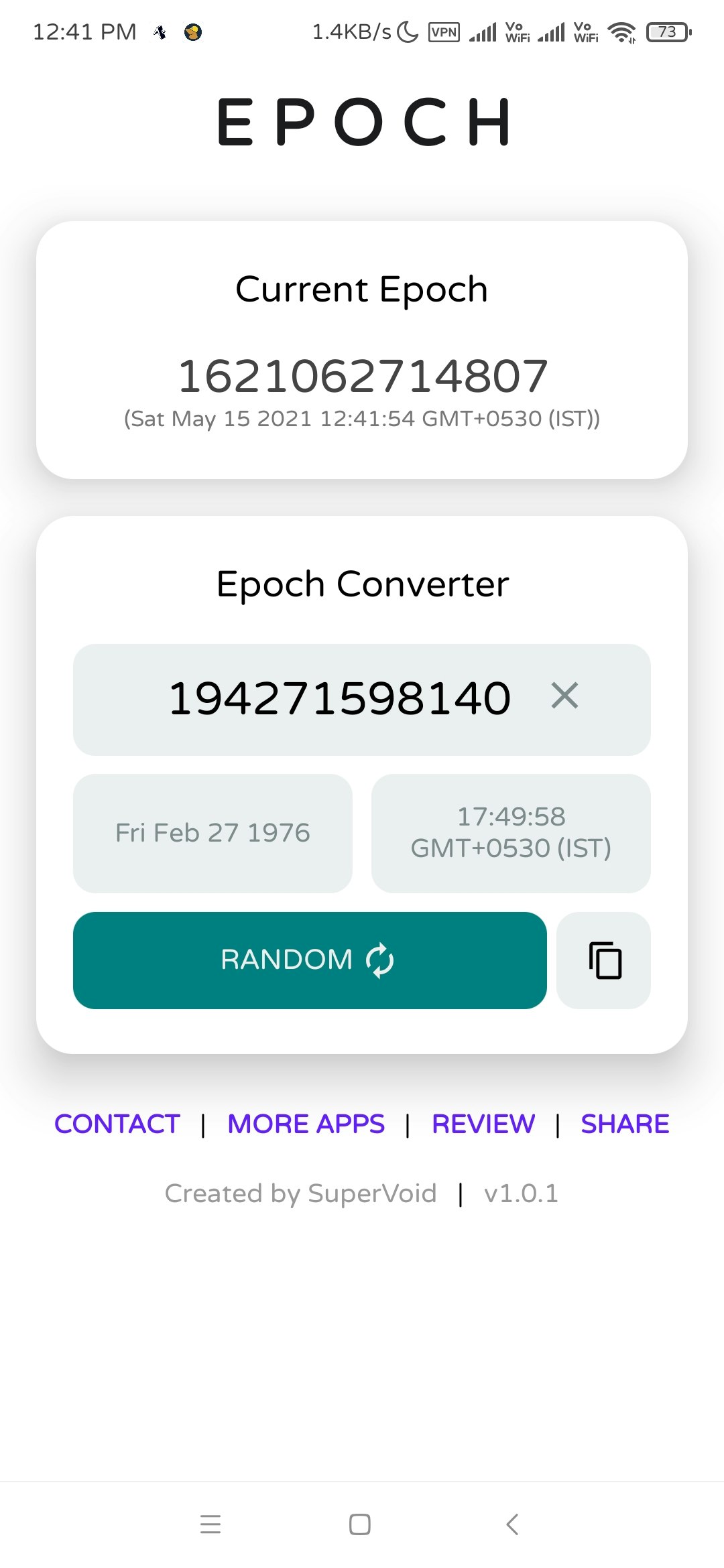The height and width of the screenshot is (1568, 724).
Task: Tap the VPN indicator in the status bar
Action: pyautogui.click(x=443, y=31)
